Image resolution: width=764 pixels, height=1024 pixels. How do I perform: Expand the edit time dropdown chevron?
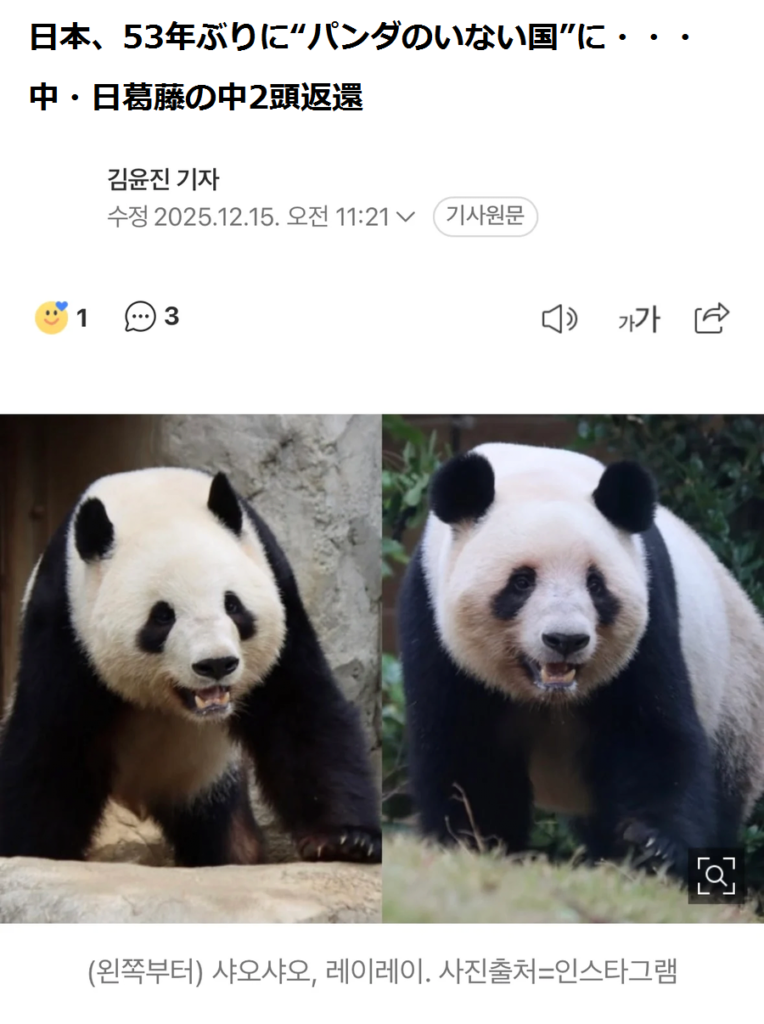coord(406,217)
